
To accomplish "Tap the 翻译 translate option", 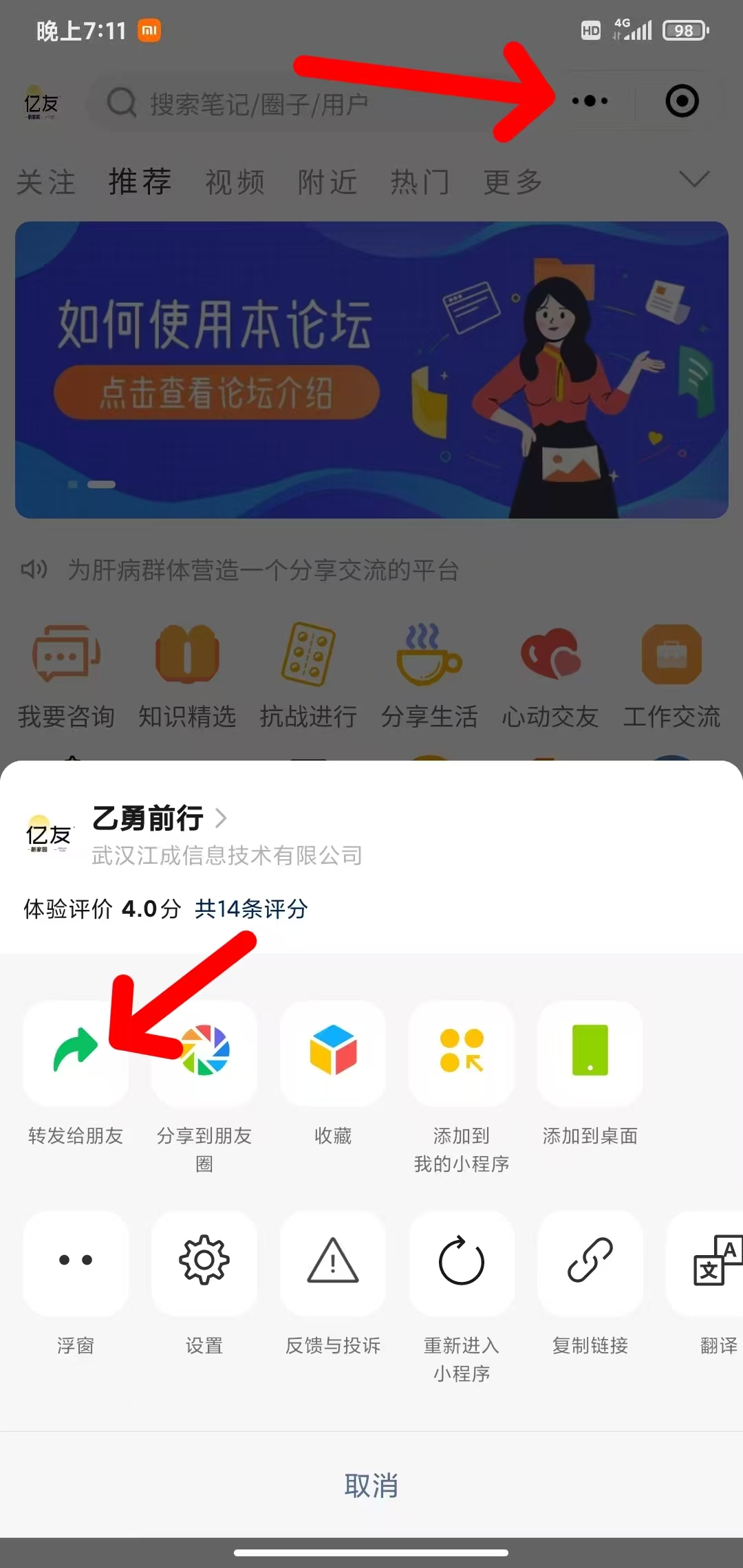I will coord(714,1264).
